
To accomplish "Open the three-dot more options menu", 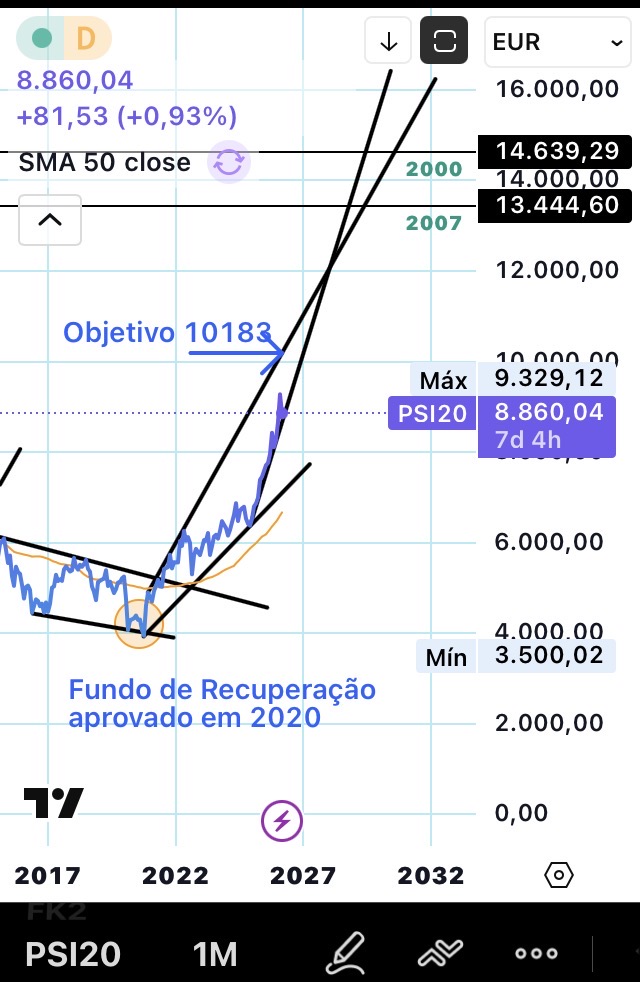I will click(x=536, y=953).
